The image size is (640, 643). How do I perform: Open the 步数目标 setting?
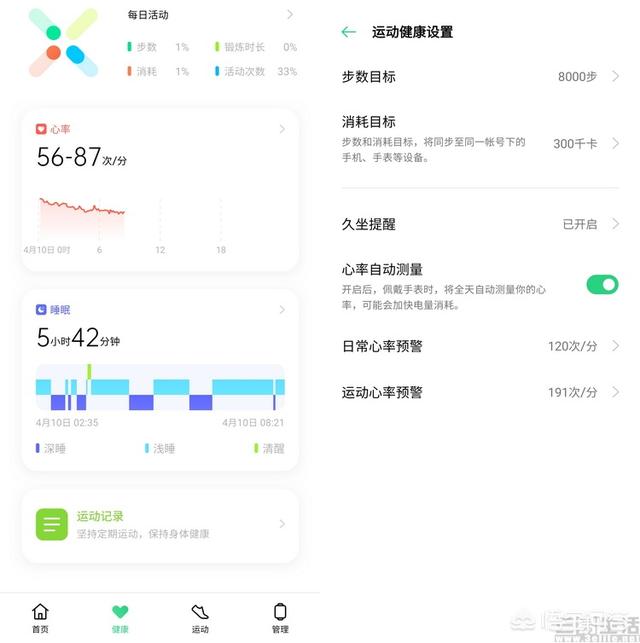[x=480, y=76]
